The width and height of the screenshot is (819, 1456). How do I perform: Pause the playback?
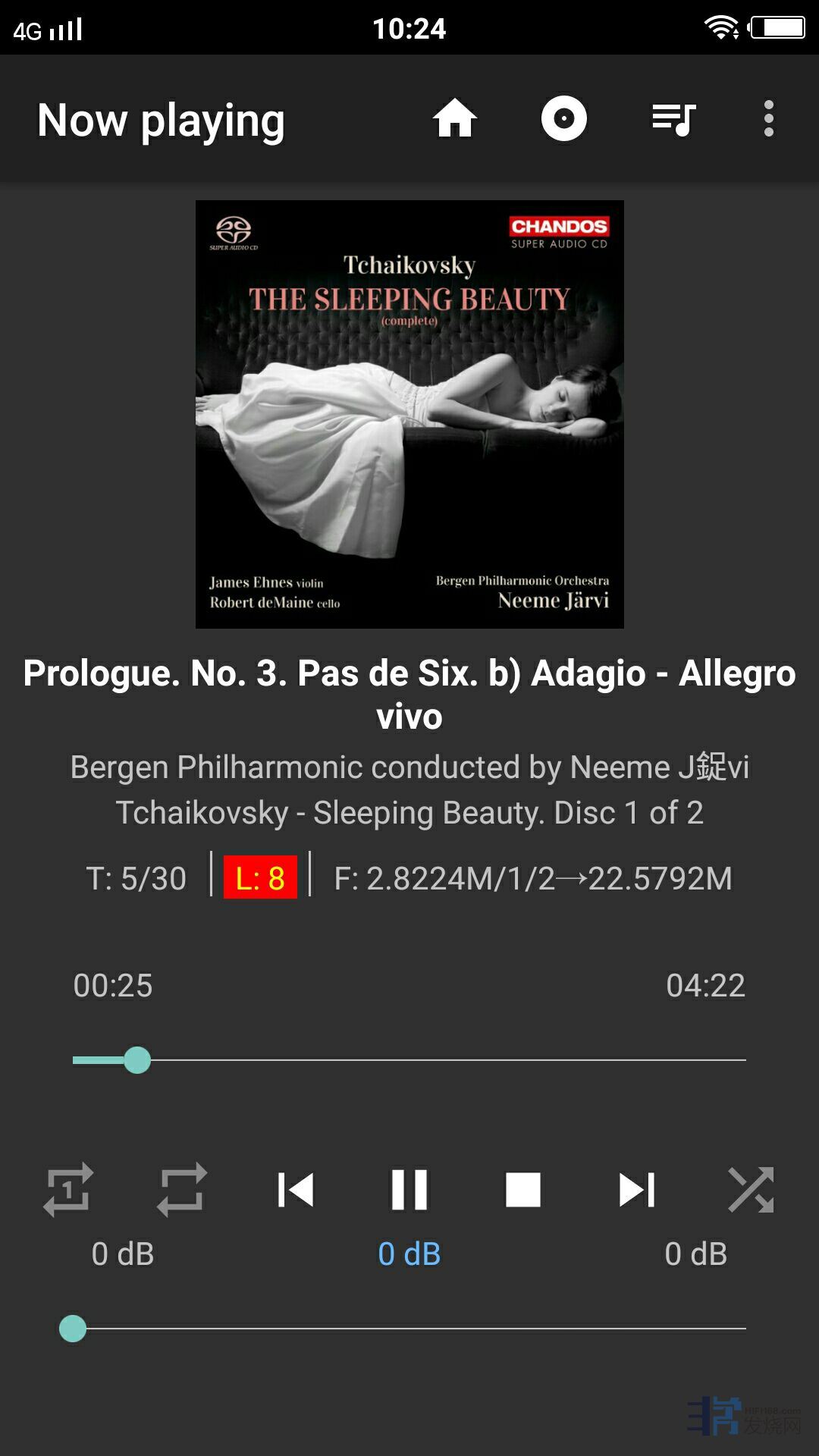[x=409, y=1189]
